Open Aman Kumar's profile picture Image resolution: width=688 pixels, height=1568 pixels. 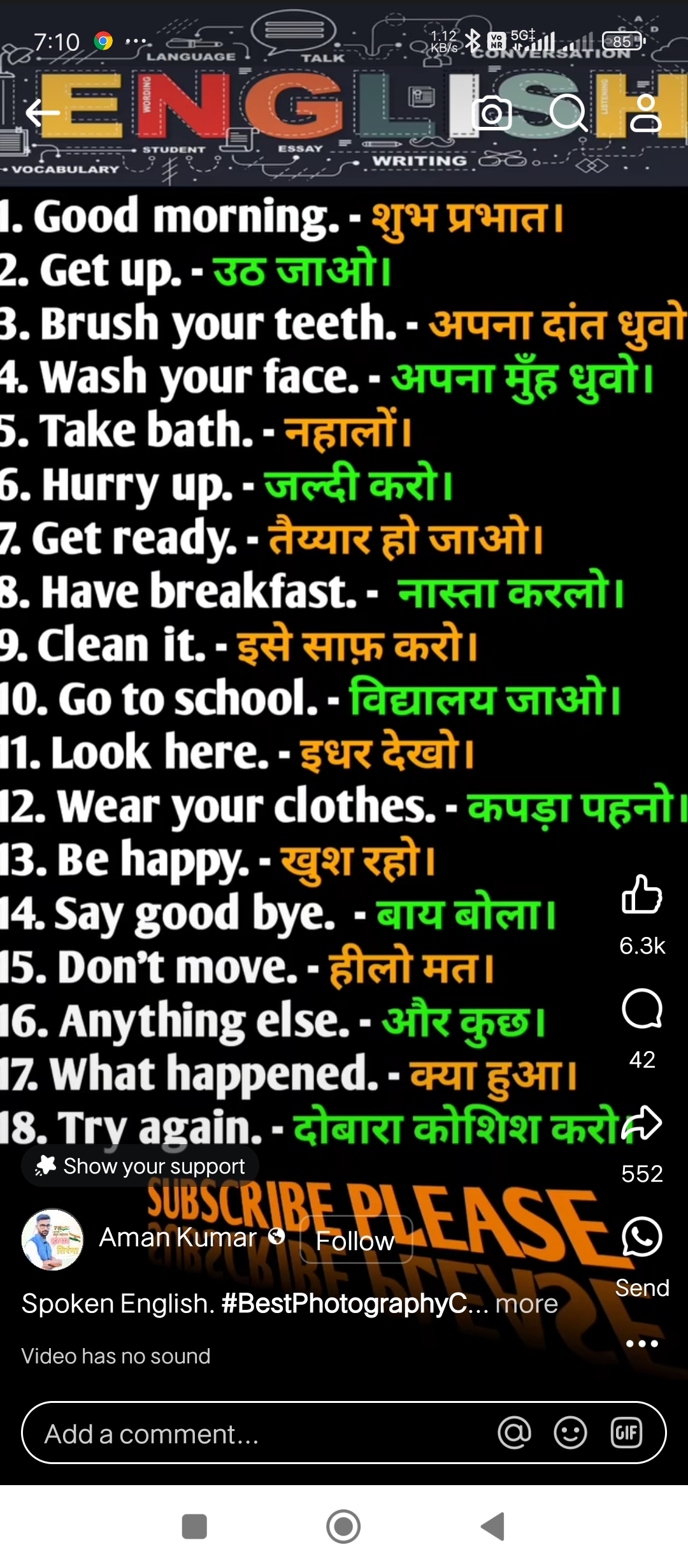tap(52, 1240)
